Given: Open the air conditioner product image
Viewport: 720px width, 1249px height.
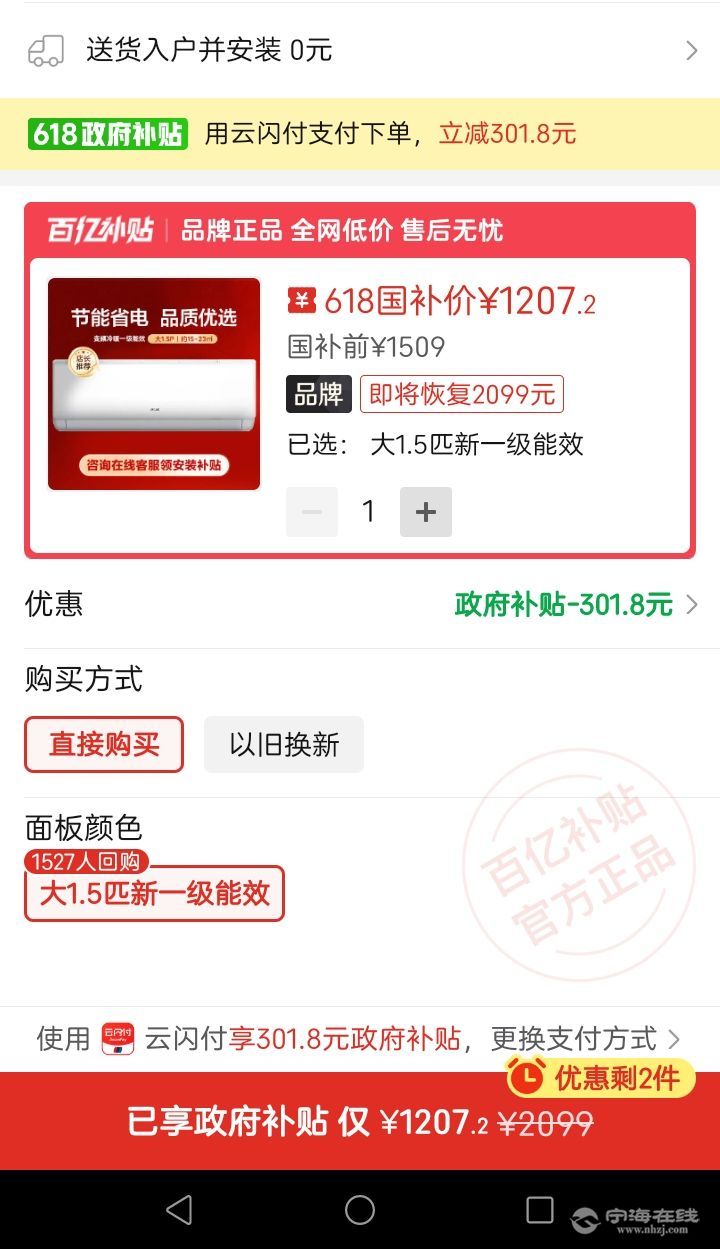Looking at the screenshot, I should pyautogui.click(x=154, y=384).
